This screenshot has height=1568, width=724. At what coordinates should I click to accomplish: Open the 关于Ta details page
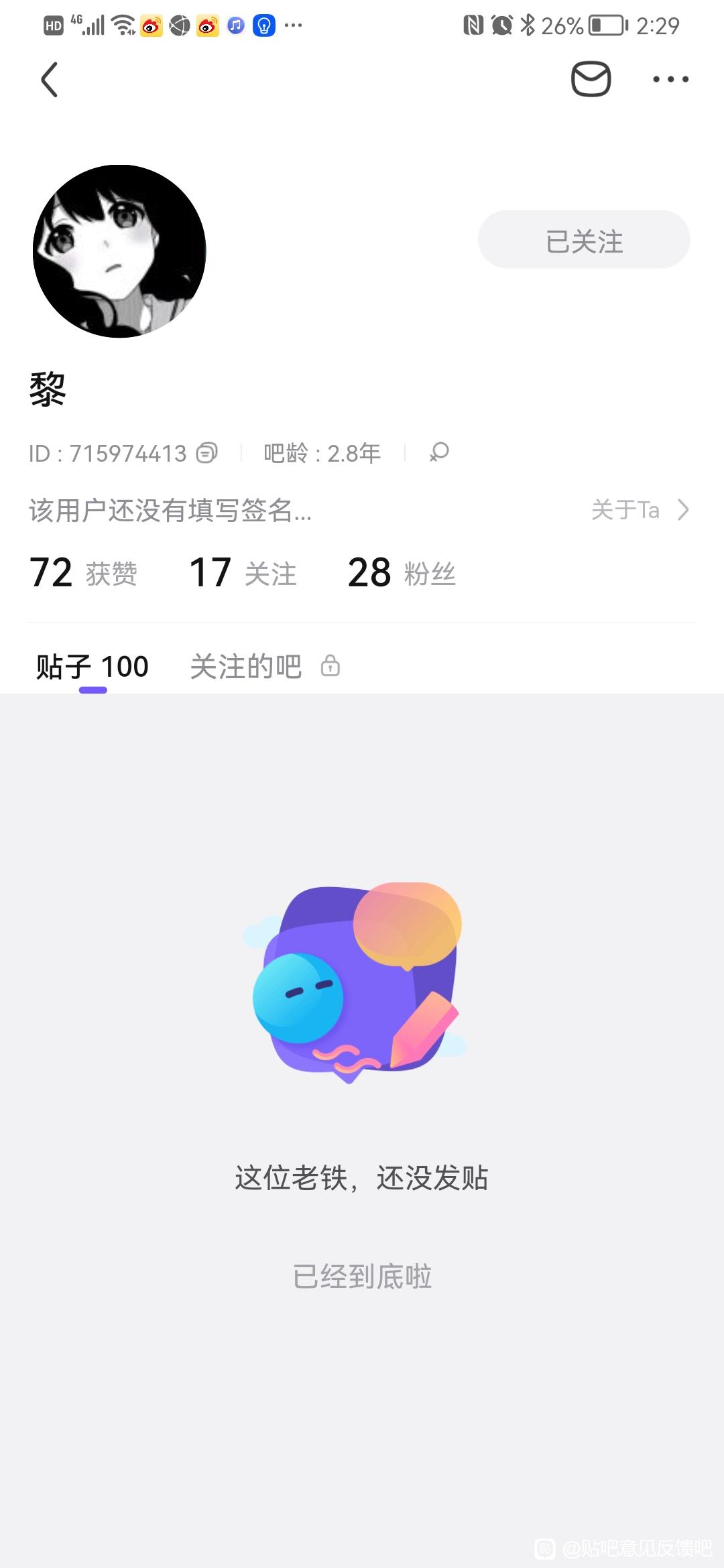640,510
